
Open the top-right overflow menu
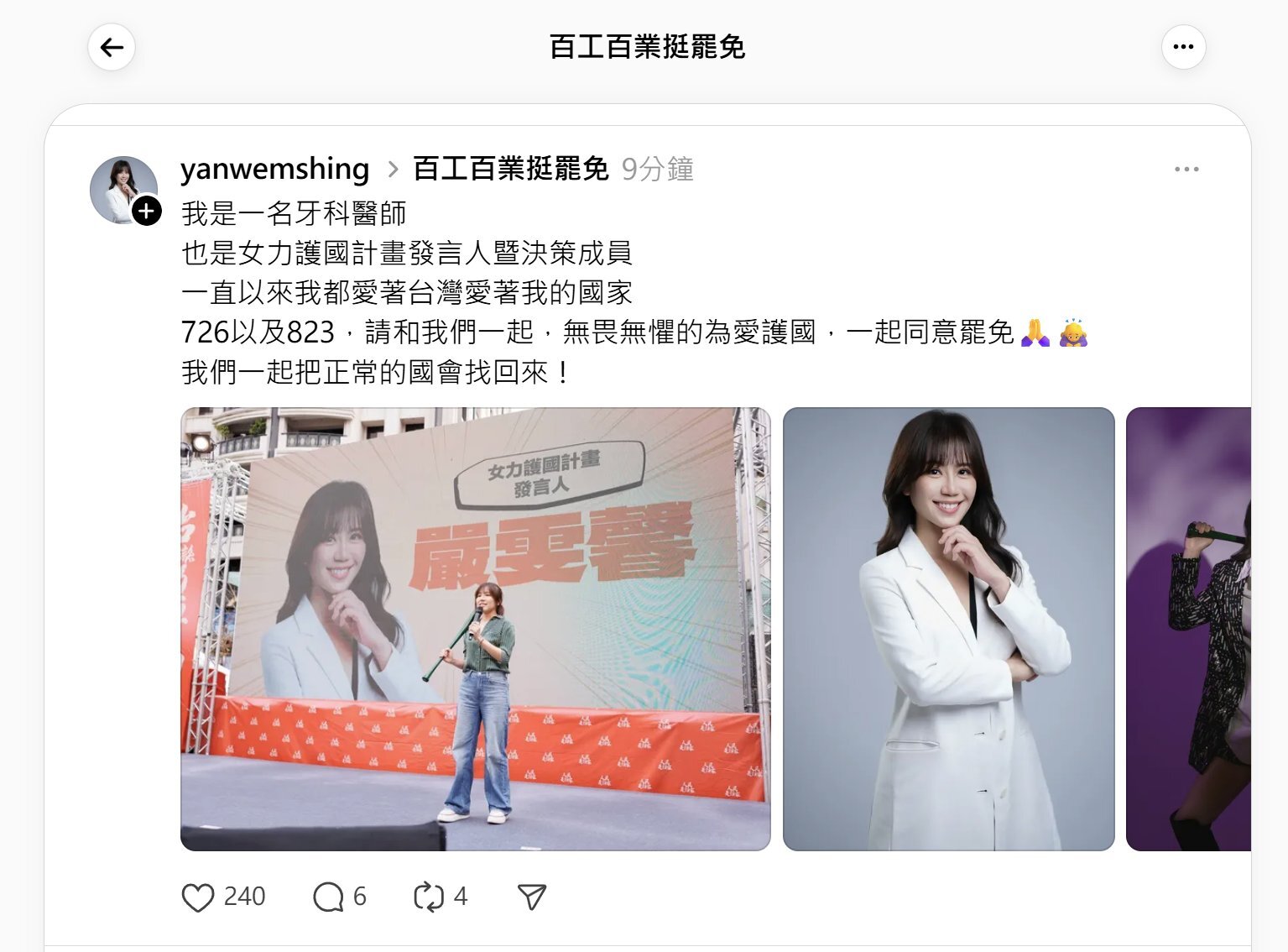(x=1183, y=47)
